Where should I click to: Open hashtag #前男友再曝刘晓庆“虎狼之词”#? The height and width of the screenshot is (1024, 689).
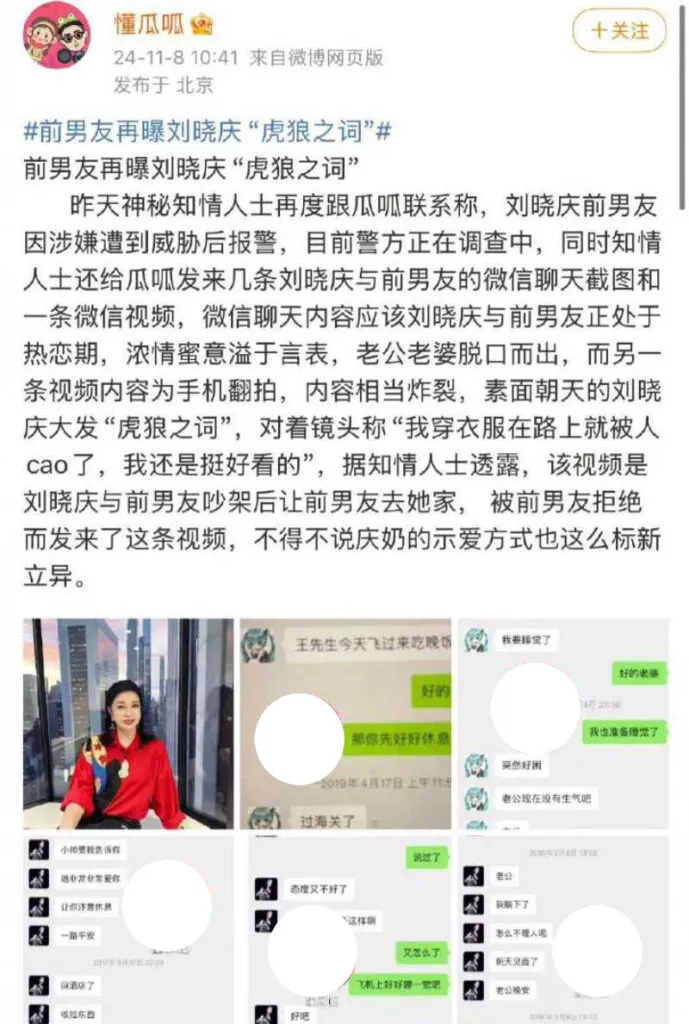coord(207,131)
